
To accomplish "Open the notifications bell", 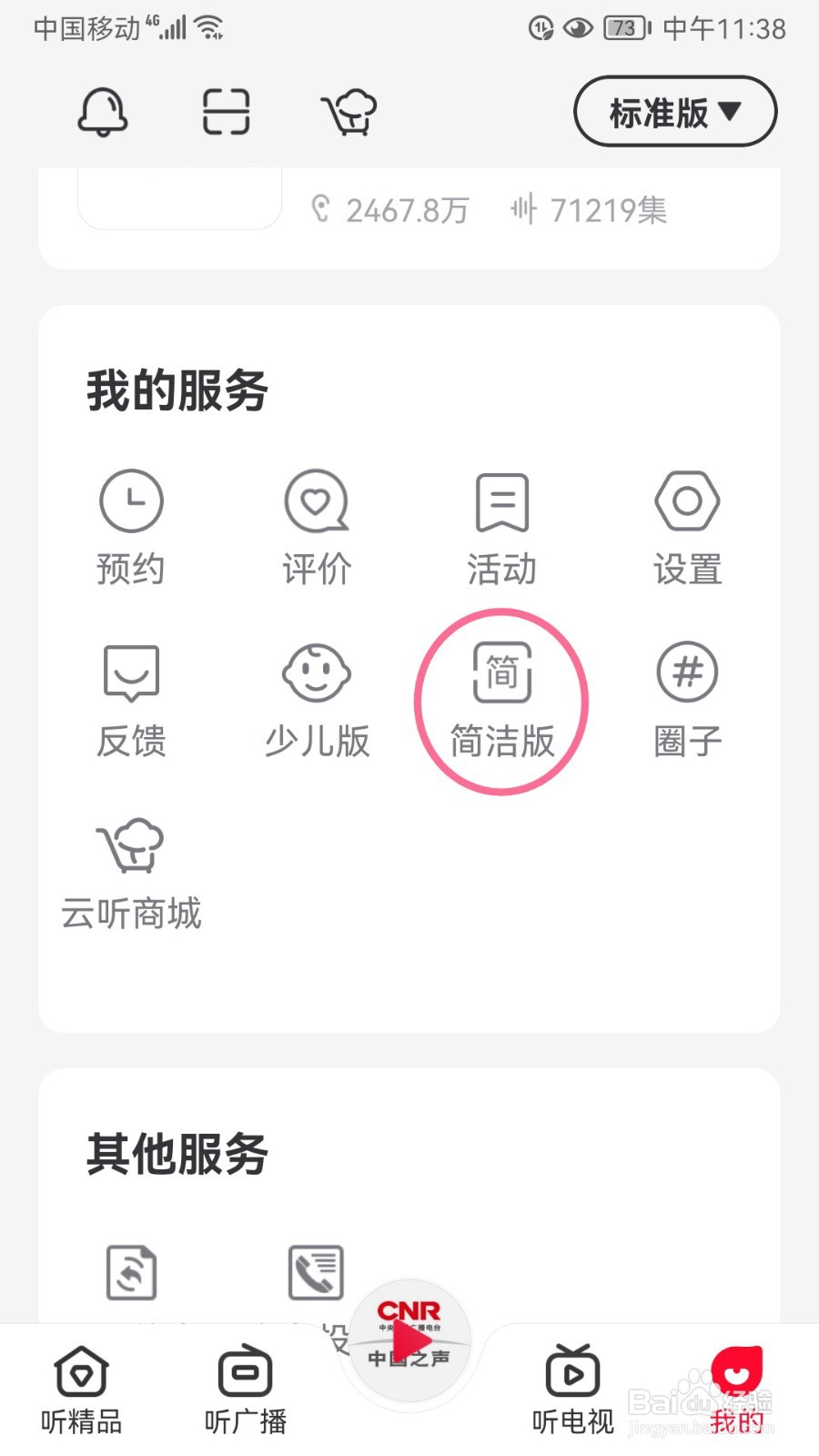I will tap(102, 112).
